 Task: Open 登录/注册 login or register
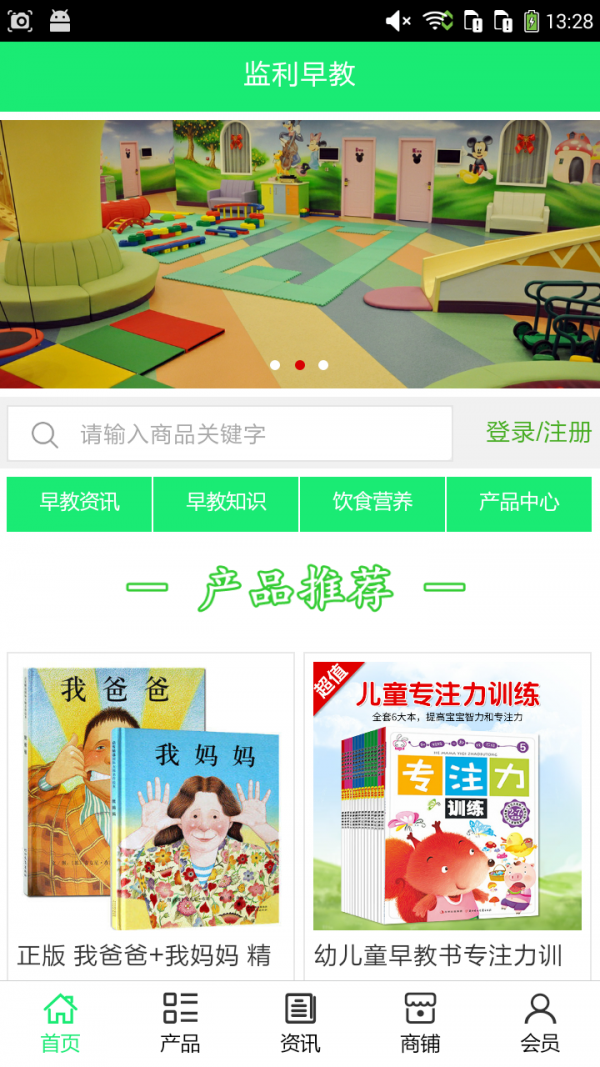click(538, 432)
